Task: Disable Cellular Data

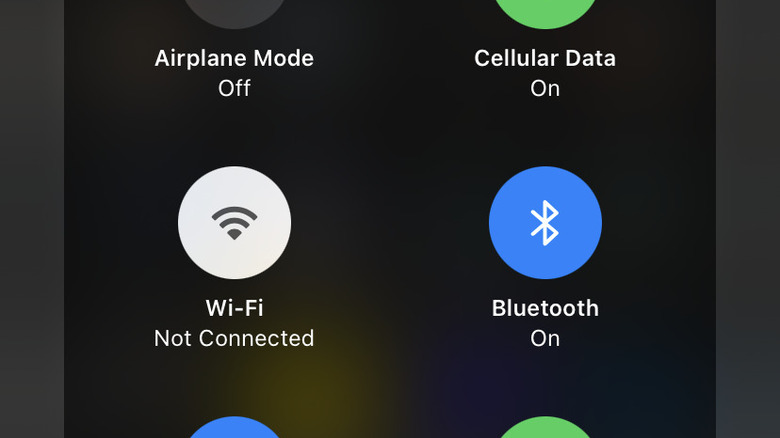Action: tap(545, 12)
